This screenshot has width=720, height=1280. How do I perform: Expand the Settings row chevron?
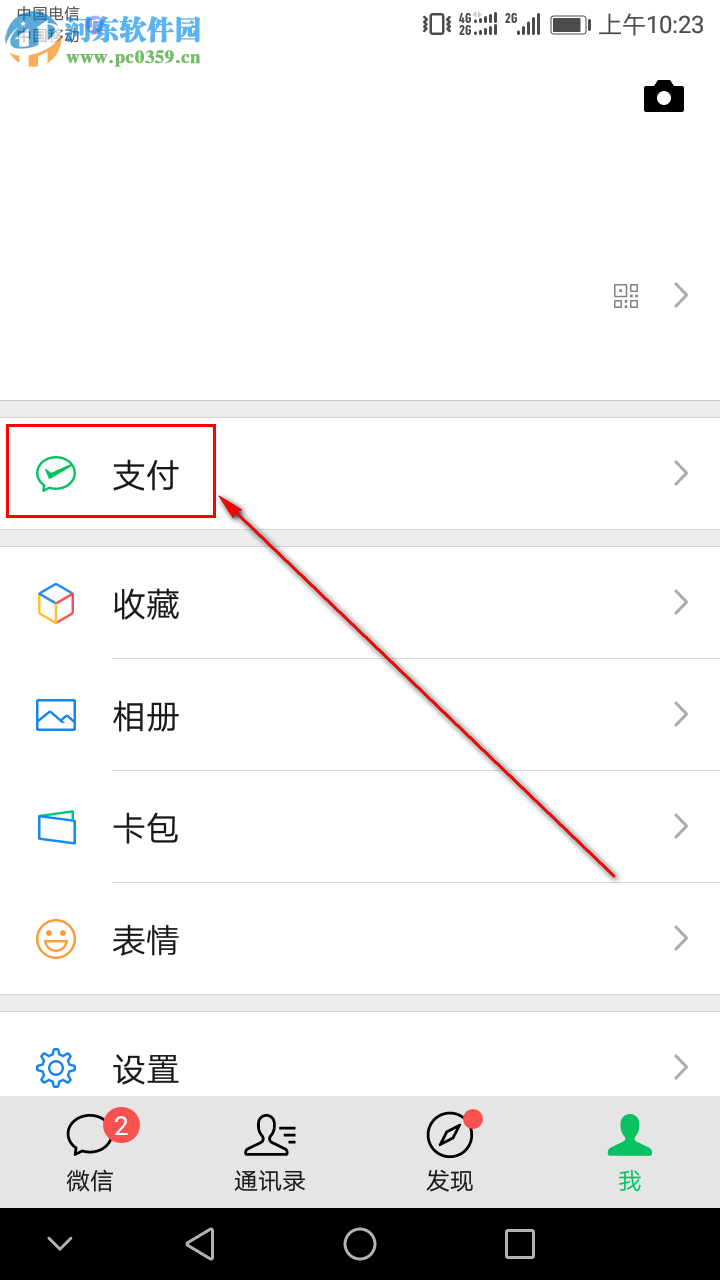[681, 1067]
